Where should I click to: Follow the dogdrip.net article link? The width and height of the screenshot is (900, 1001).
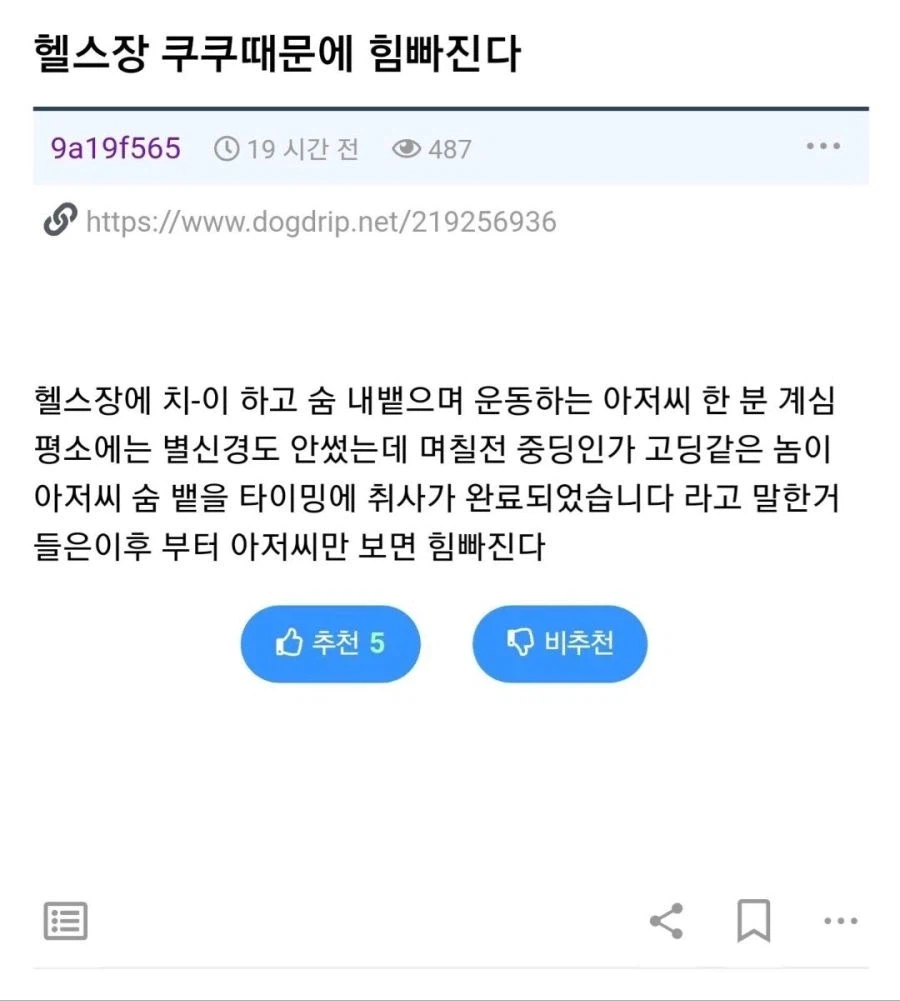pyautogui.click(x=320, y=223)
